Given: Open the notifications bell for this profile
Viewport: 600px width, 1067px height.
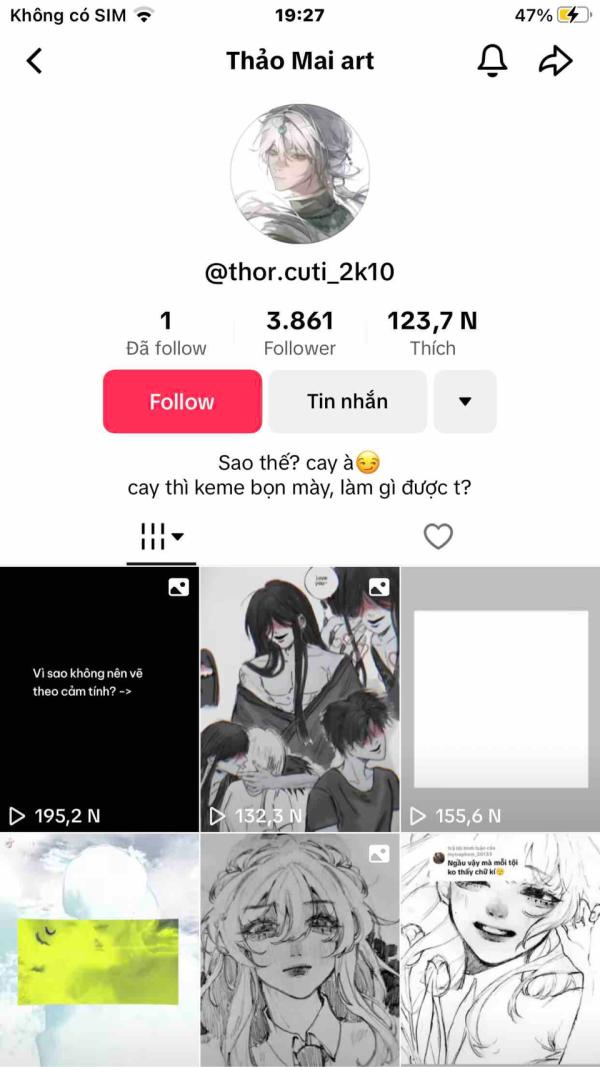Looking at the screenshot, I should pos(492,61).
